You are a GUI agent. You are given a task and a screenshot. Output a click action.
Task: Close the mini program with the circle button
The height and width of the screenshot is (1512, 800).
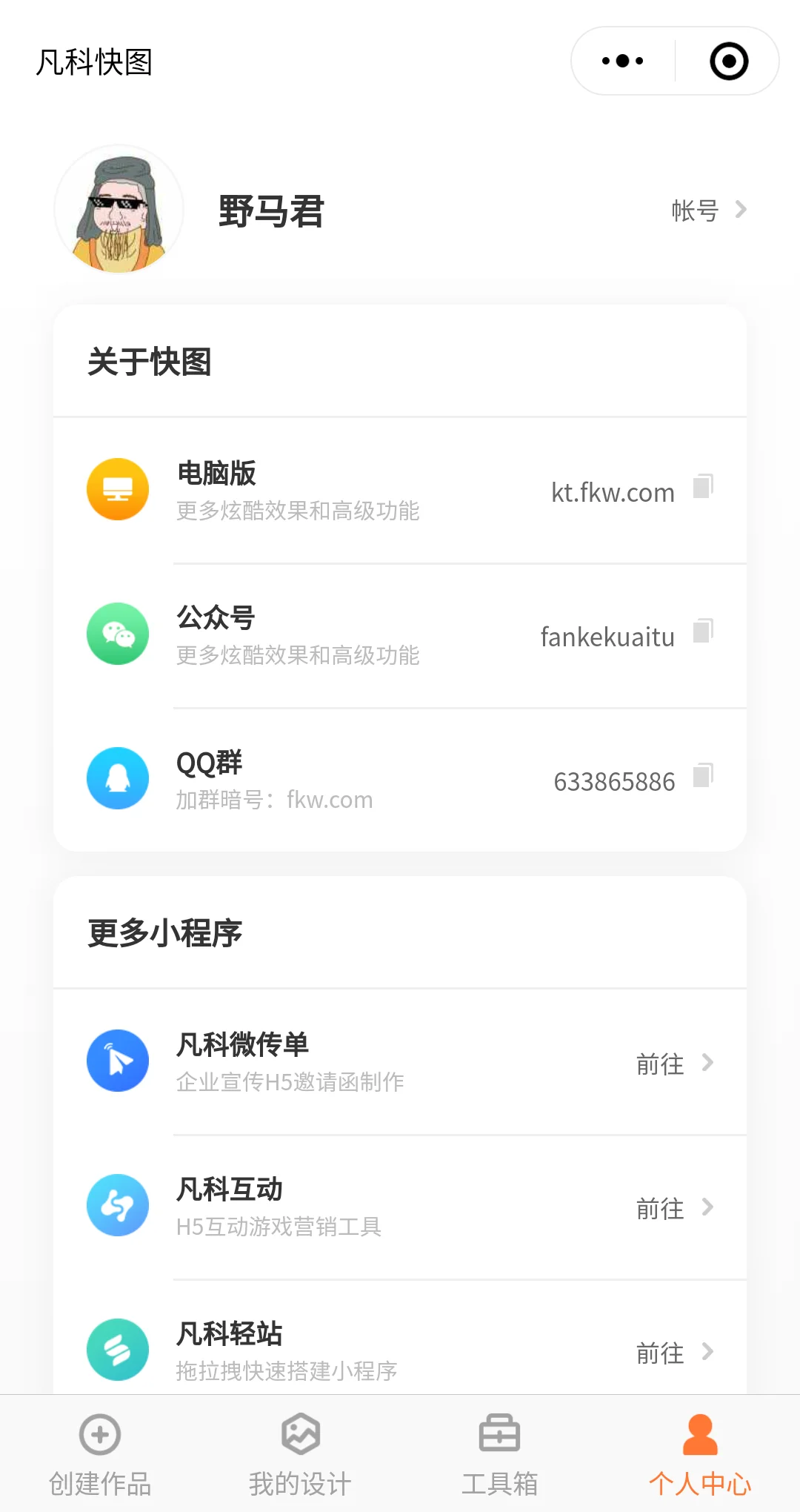(x=729, y=62)
